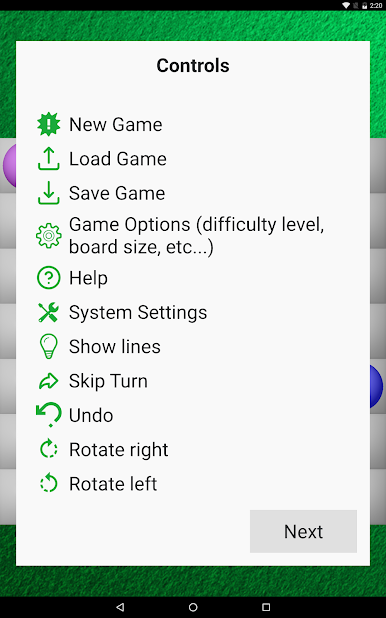Open recent apps from the navigation bar
Screen dimensions: 386x618
click(266, 607)
